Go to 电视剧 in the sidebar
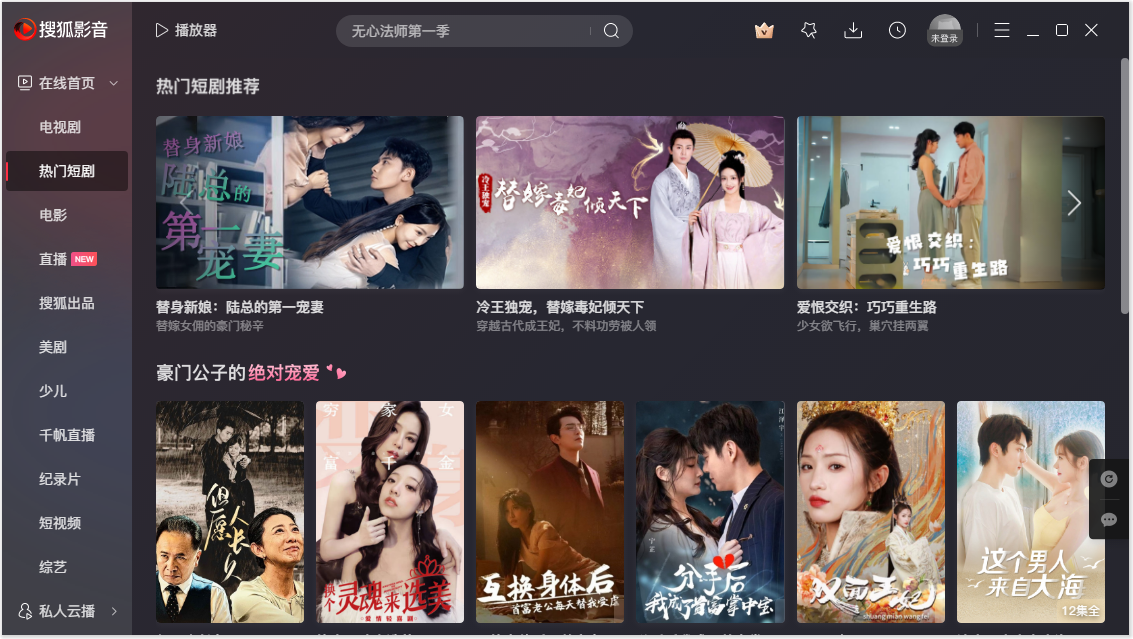 [x=60, y=127]
